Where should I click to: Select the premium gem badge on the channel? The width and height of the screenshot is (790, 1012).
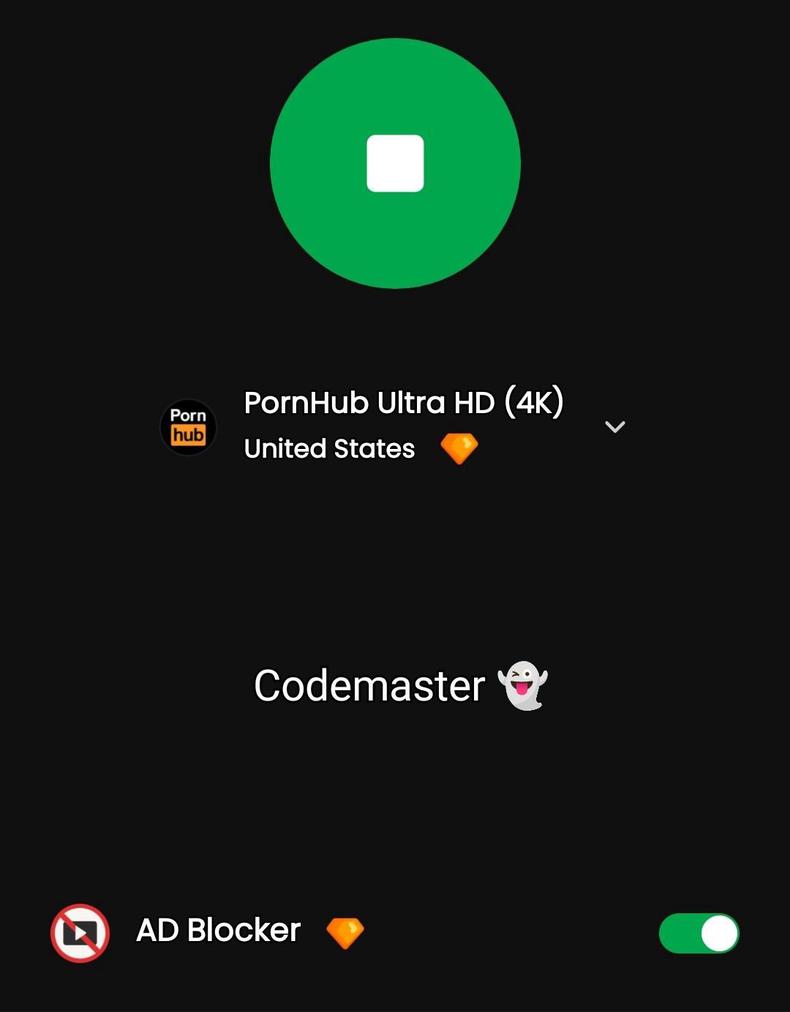pyautogui.click(x=459, y=448)
